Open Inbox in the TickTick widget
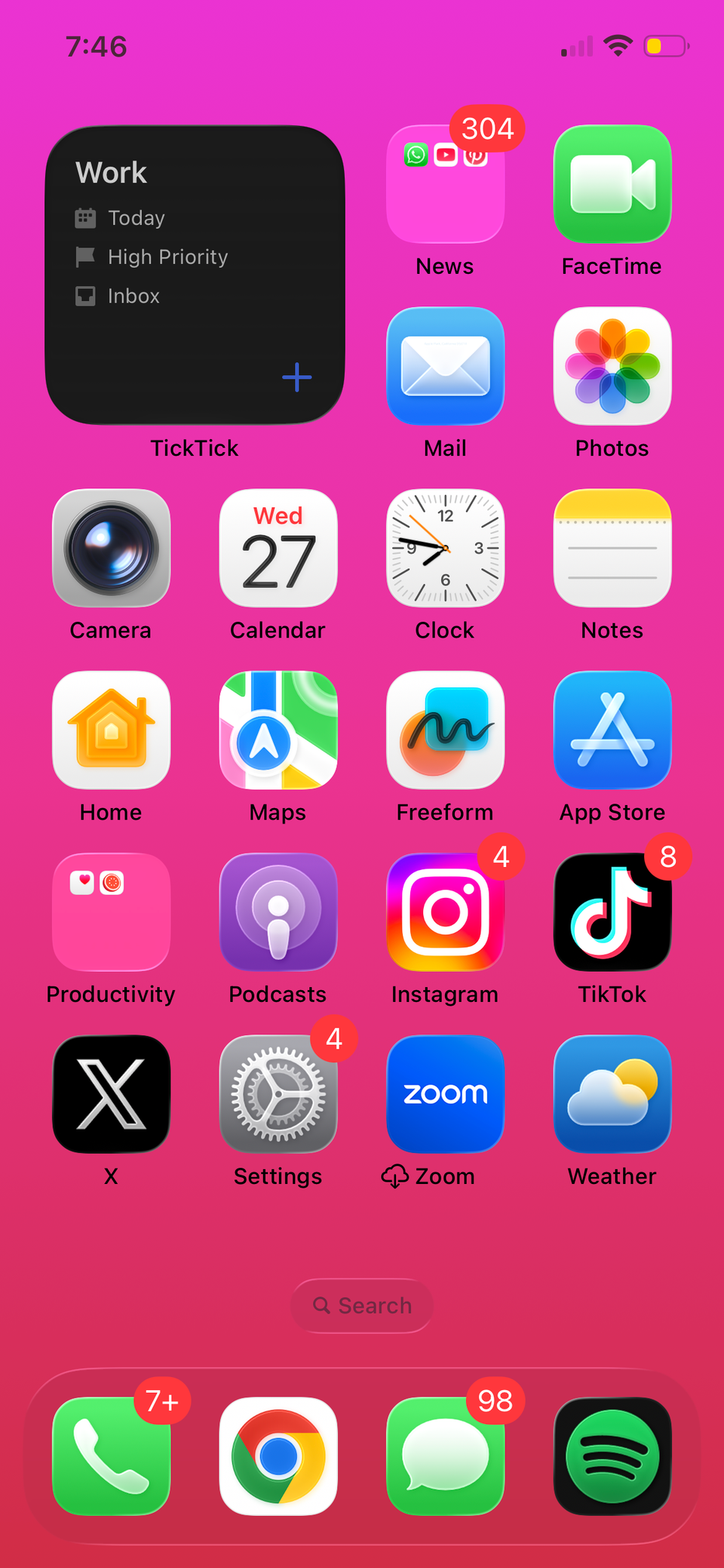The width and height of the screenshot is (724, 1568). [133, 296]
